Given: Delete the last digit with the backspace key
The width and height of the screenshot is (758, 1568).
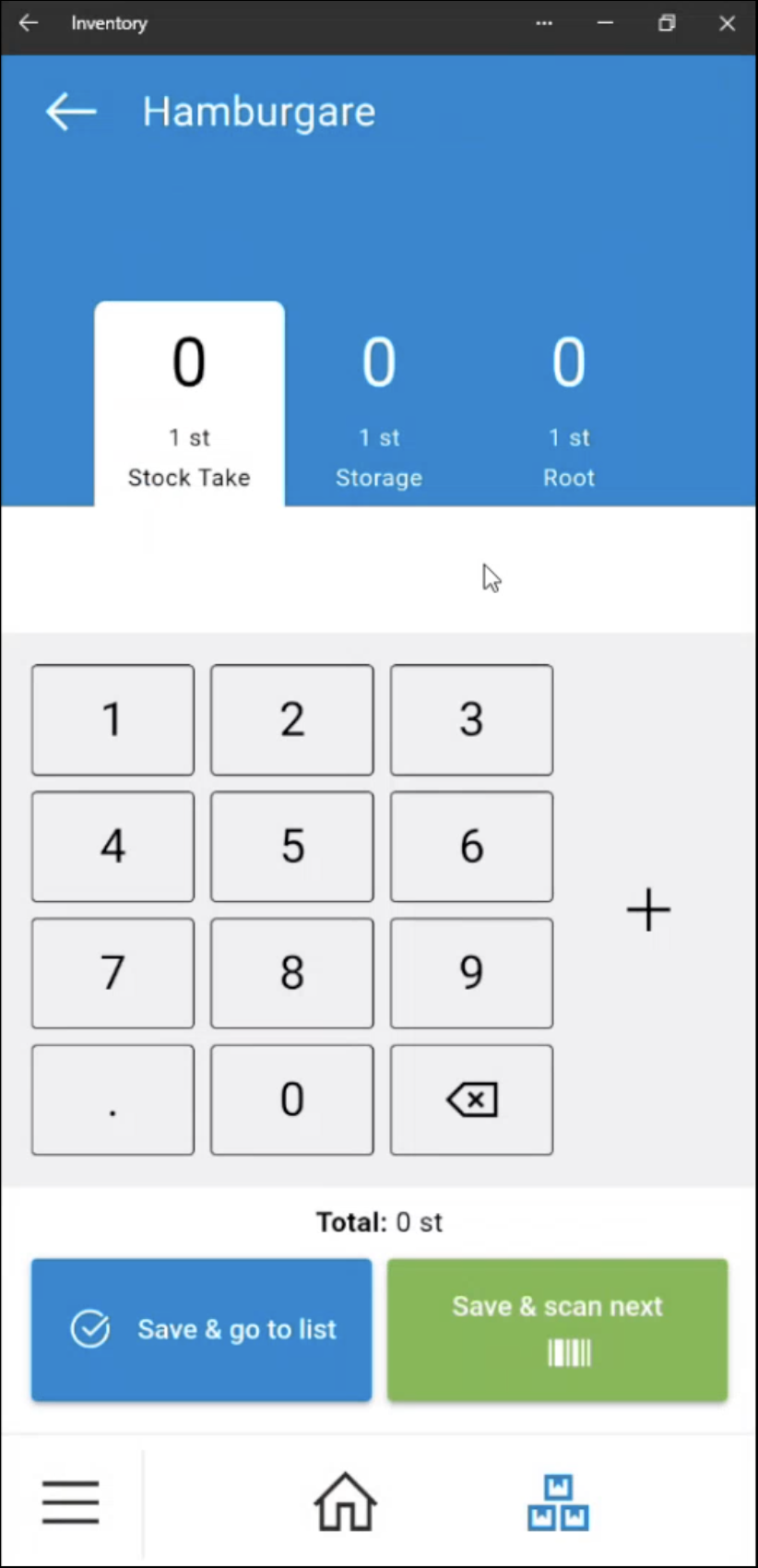Looking at the screenshot, I should [x=471, y=1099].
